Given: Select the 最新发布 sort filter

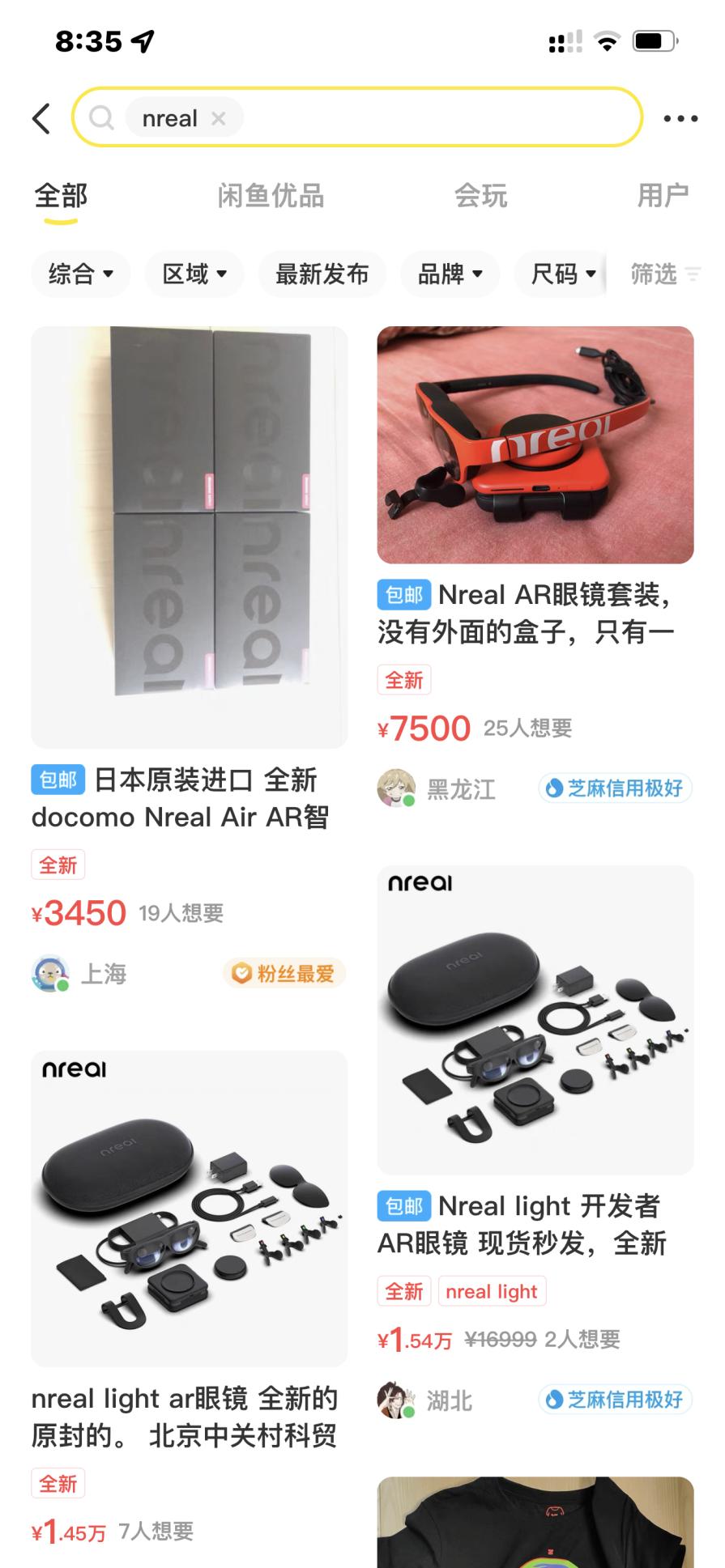Looking at the screenshot, I should pyautogui.click(x=322, y=274).
